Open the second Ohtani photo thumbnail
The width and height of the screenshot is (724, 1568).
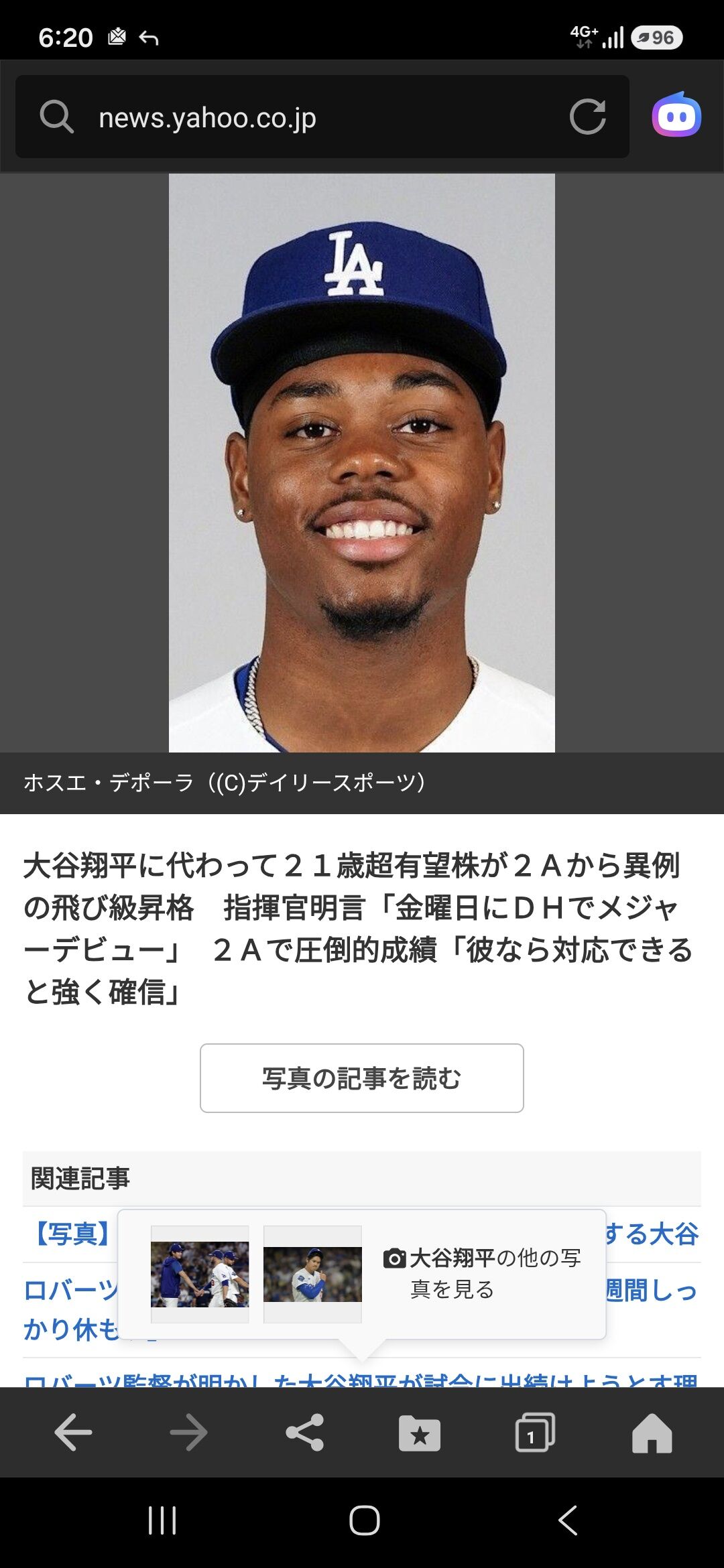(312, 1275)
